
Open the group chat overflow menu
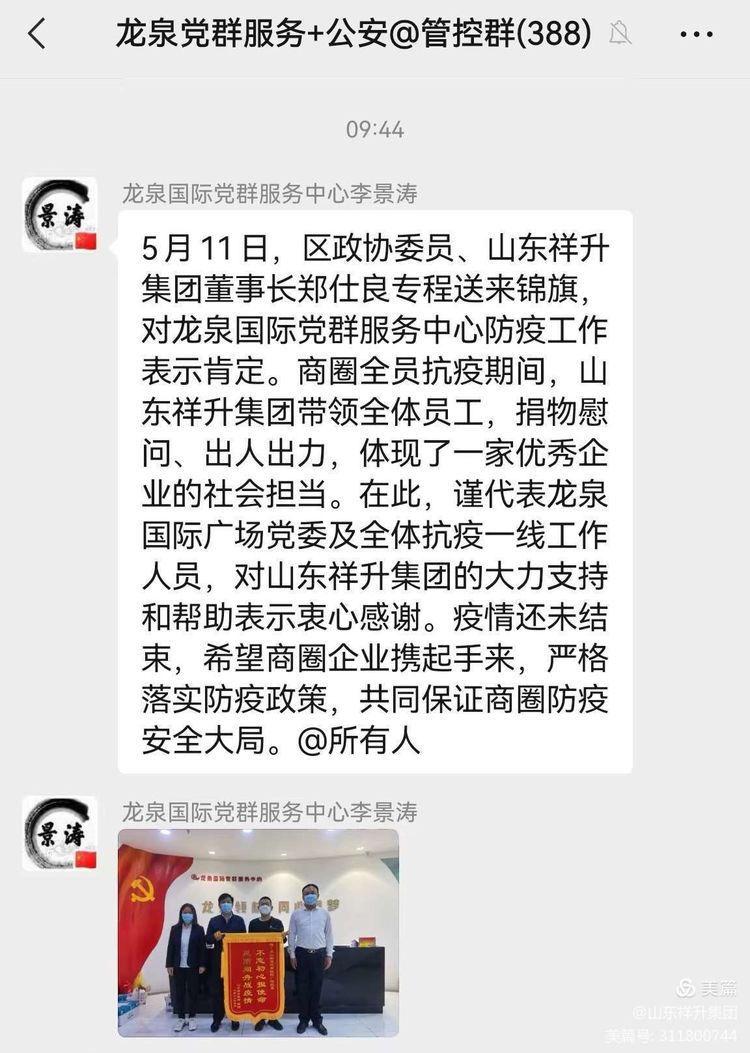pyautogui.click(x=696, y=36)
